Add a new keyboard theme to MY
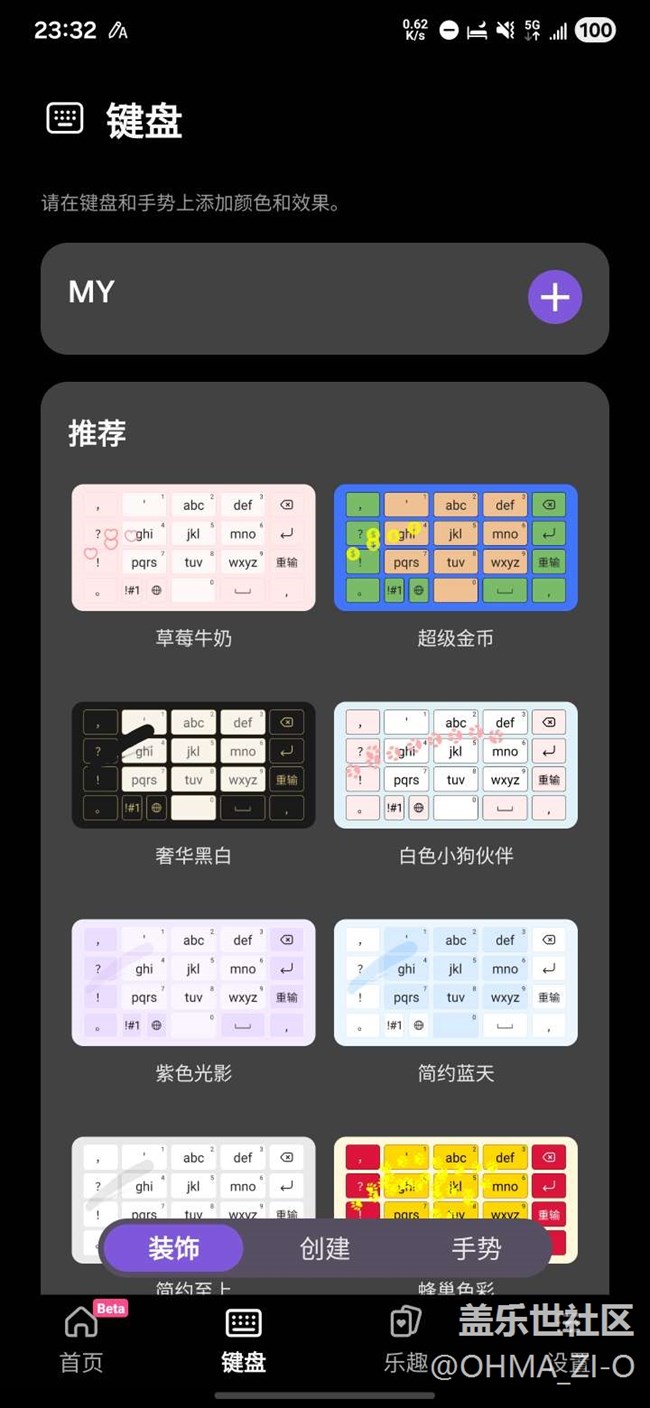Image resolution: width=650 pixels, height=1408 pixels. (554, 297)
